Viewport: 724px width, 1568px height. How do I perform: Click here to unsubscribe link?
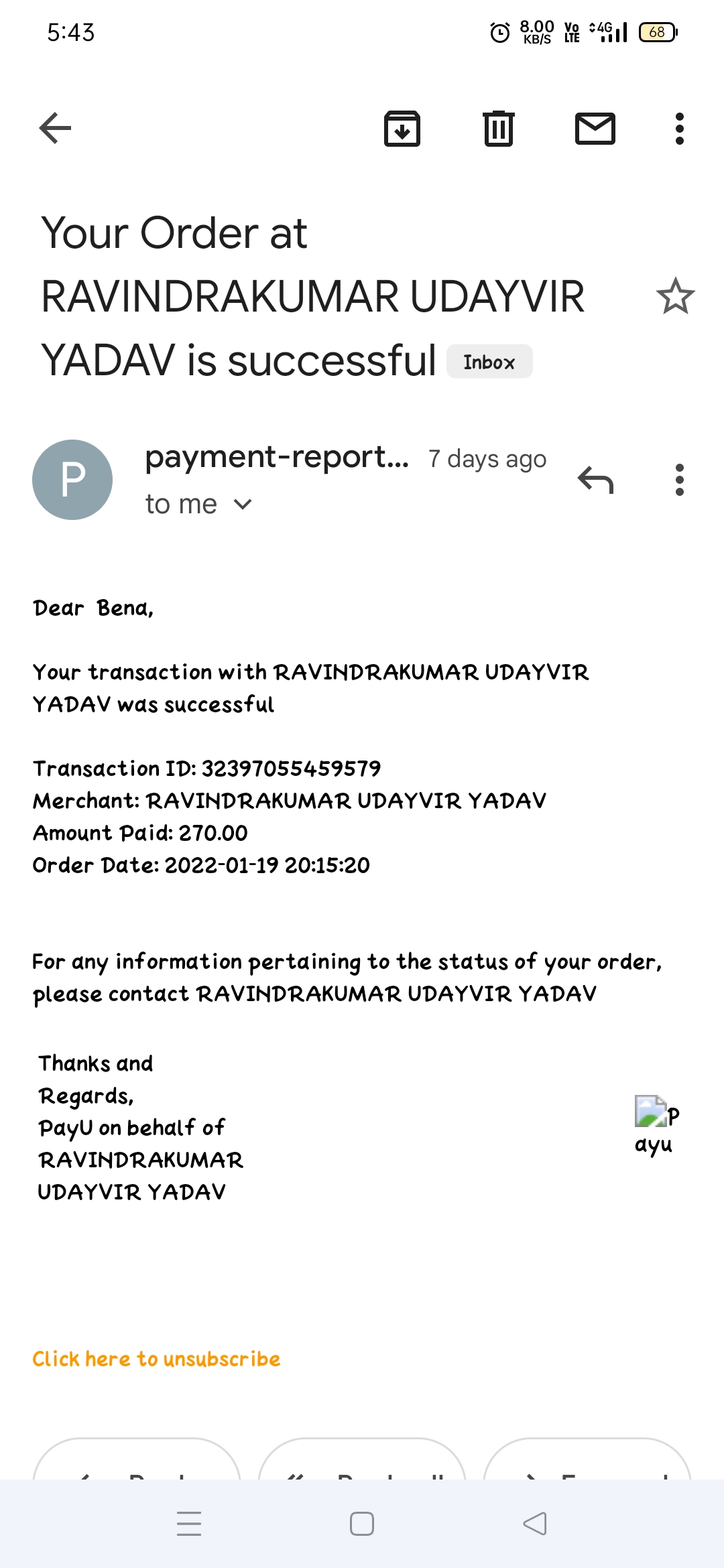click(156, 1359)
